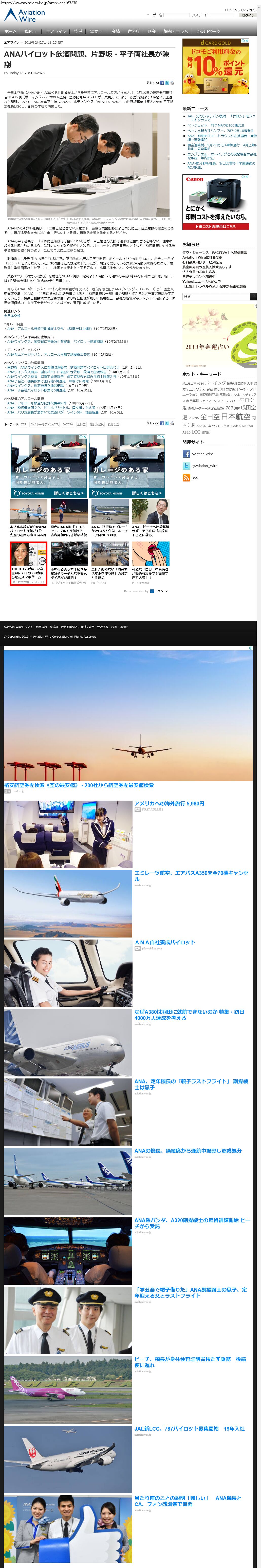Screen dimensions: 261x1568
Task: Focus the パスワード input field
Action: [221, 15]
